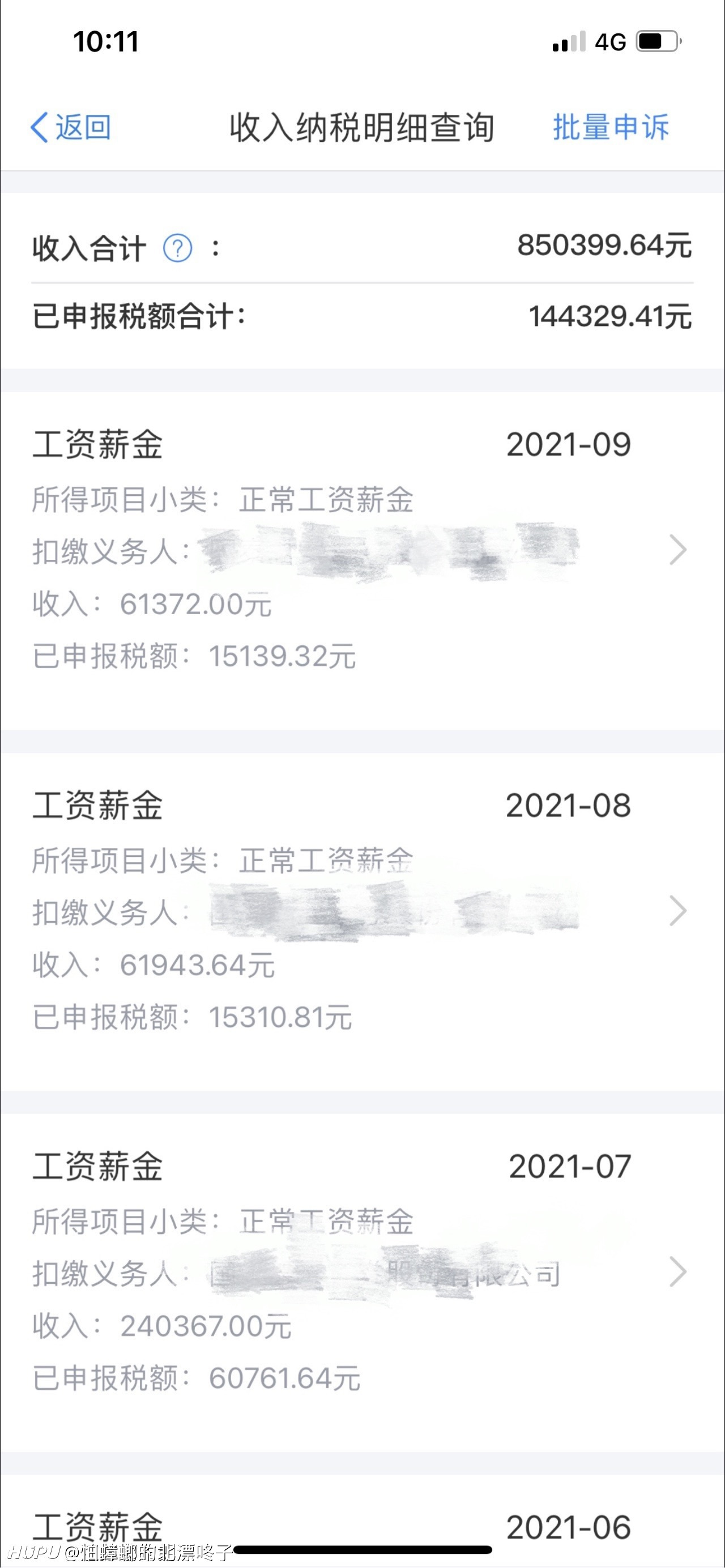Open 批量申诉 batch appeal
Viewport: 725px width, 1568px height.
[x=611, y=128]
